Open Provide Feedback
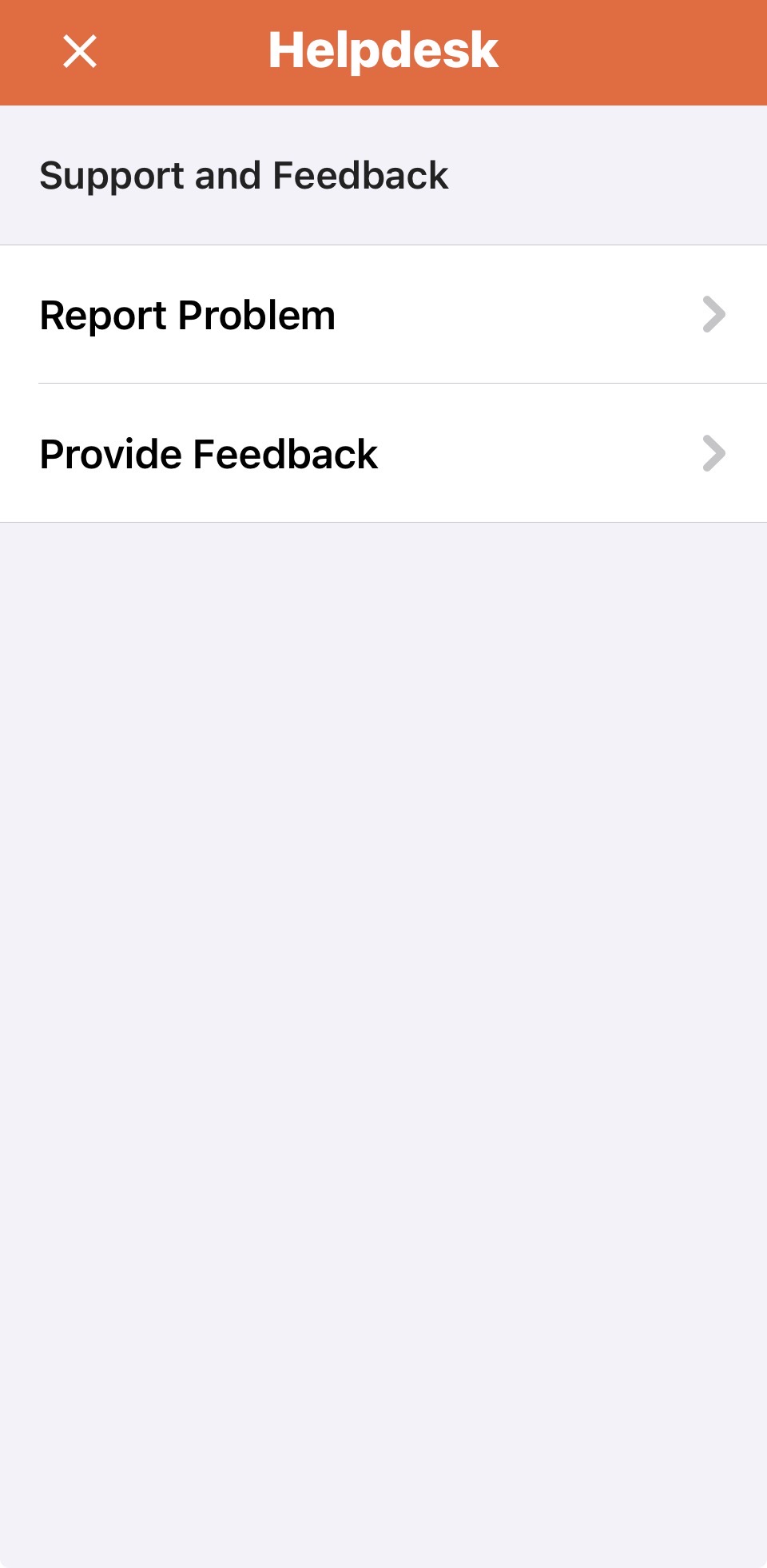This screenshot has height=1568, width=767. pyautogui.click(x=383, y=454)
